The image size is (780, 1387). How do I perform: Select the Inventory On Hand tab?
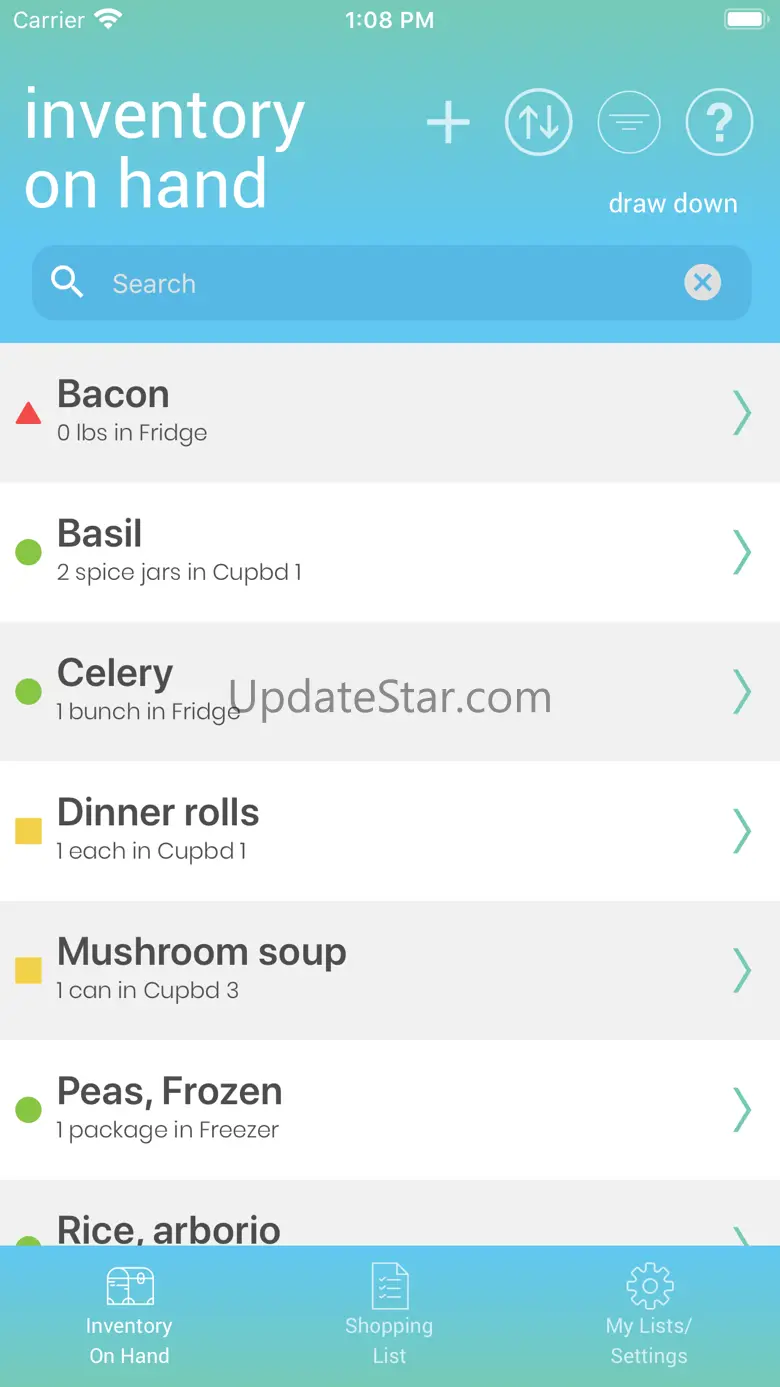coord(130,1314)
